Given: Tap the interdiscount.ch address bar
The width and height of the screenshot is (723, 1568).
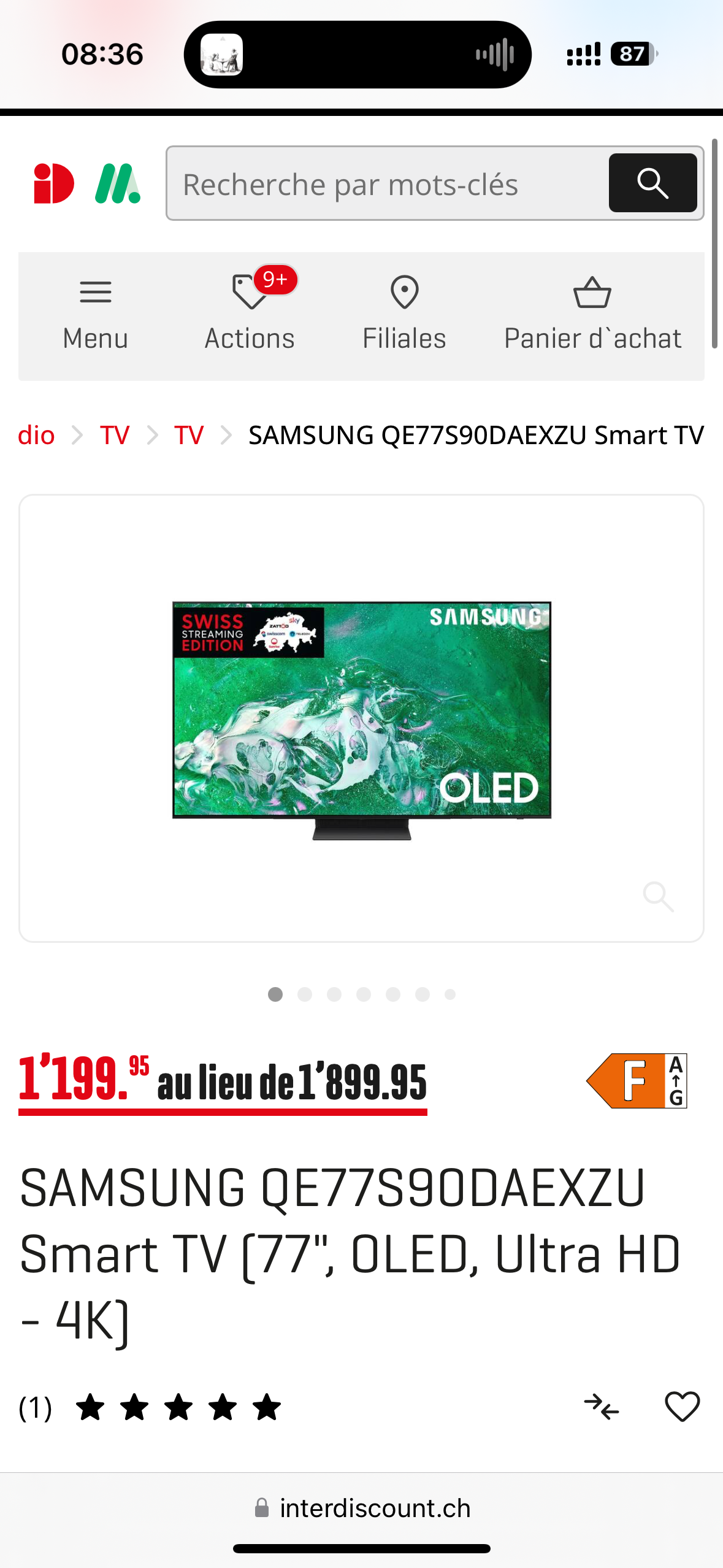Looking at the screenshot, I should [362, 1508].
